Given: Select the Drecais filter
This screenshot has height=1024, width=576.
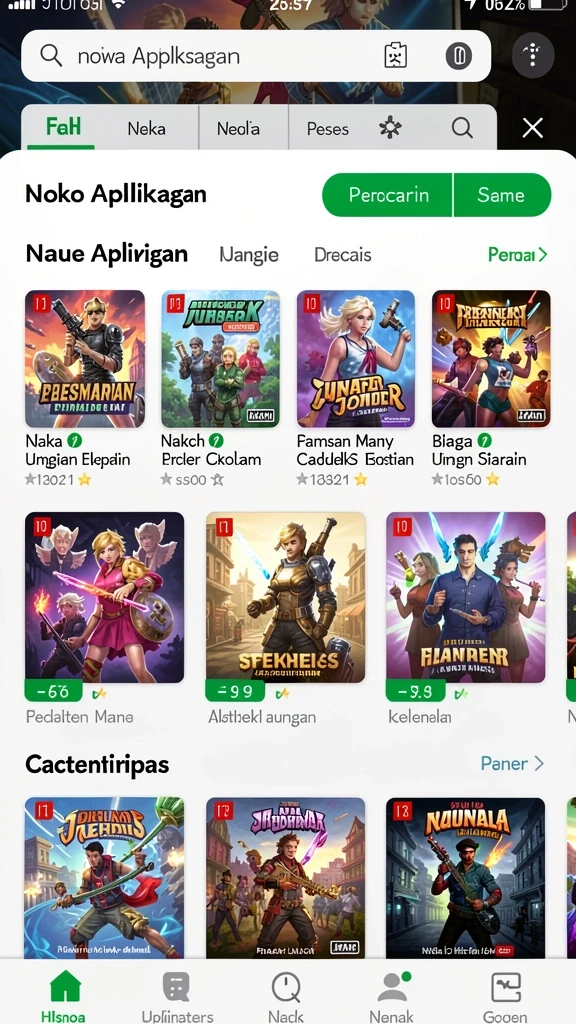Looking at the screenshot, I should point(342,255).
